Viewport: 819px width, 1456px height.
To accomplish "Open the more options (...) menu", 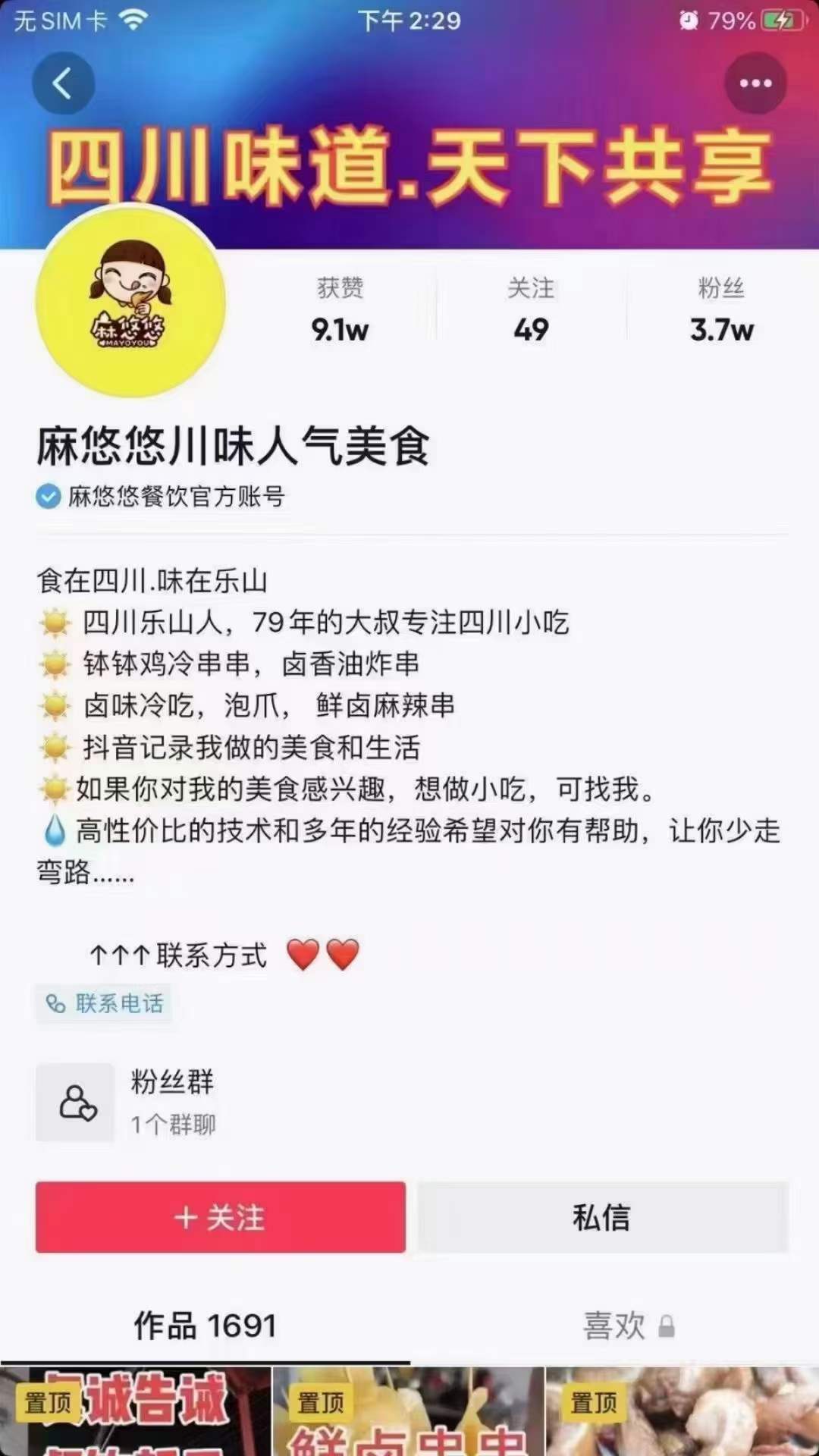I will [755, 83].
